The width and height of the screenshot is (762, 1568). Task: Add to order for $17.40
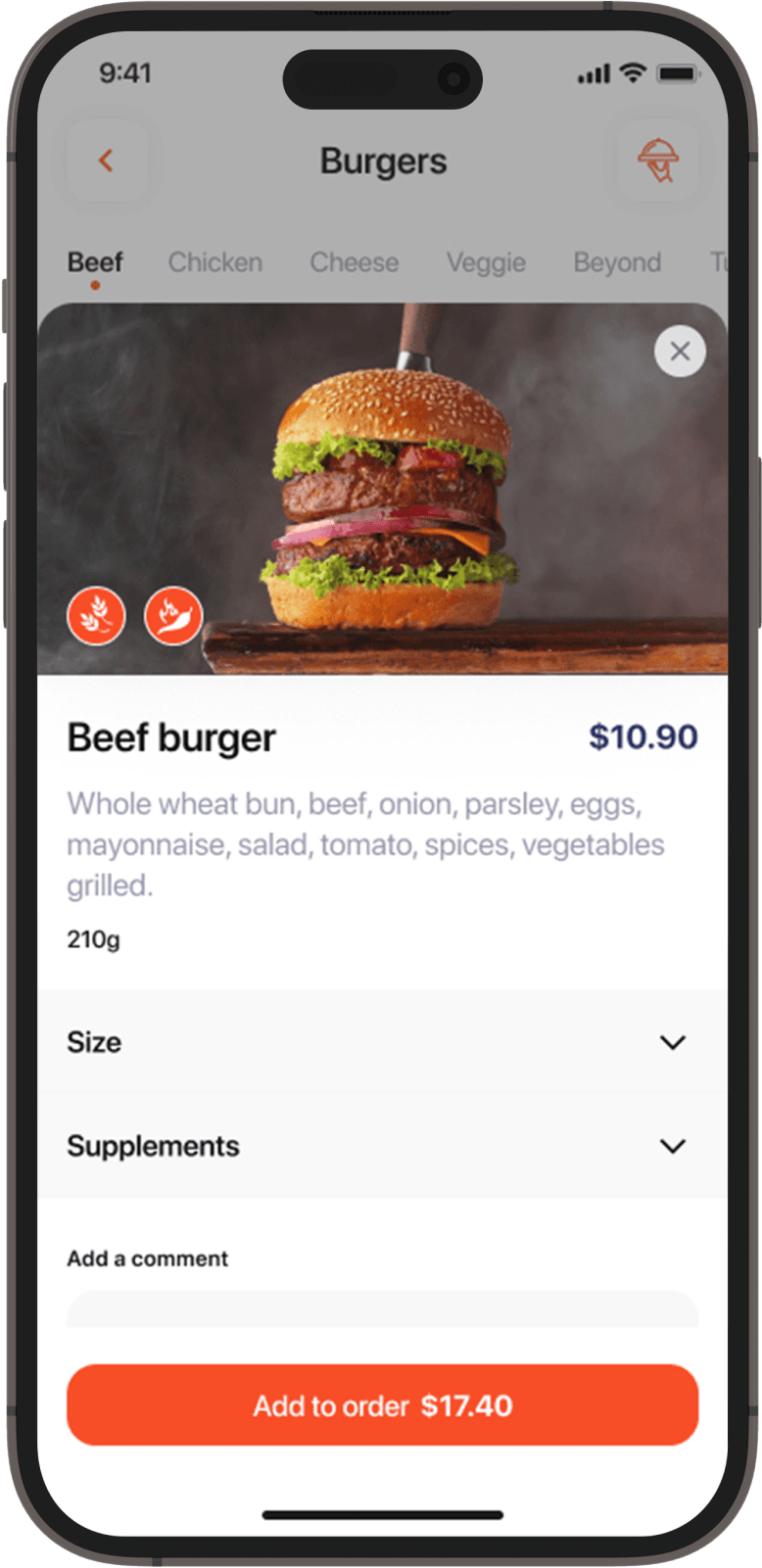(x=382, y=1405)
